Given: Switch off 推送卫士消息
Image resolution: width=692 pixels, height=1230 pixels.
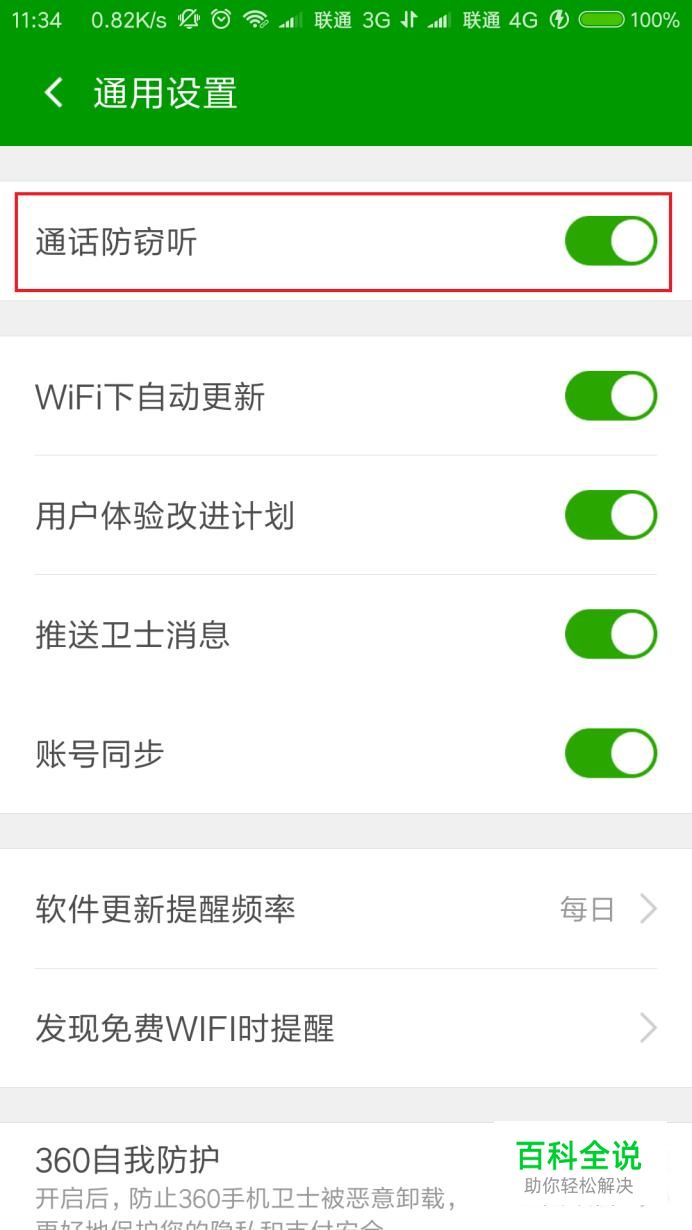Looking at the screenshot, I should tap(610, 634).
